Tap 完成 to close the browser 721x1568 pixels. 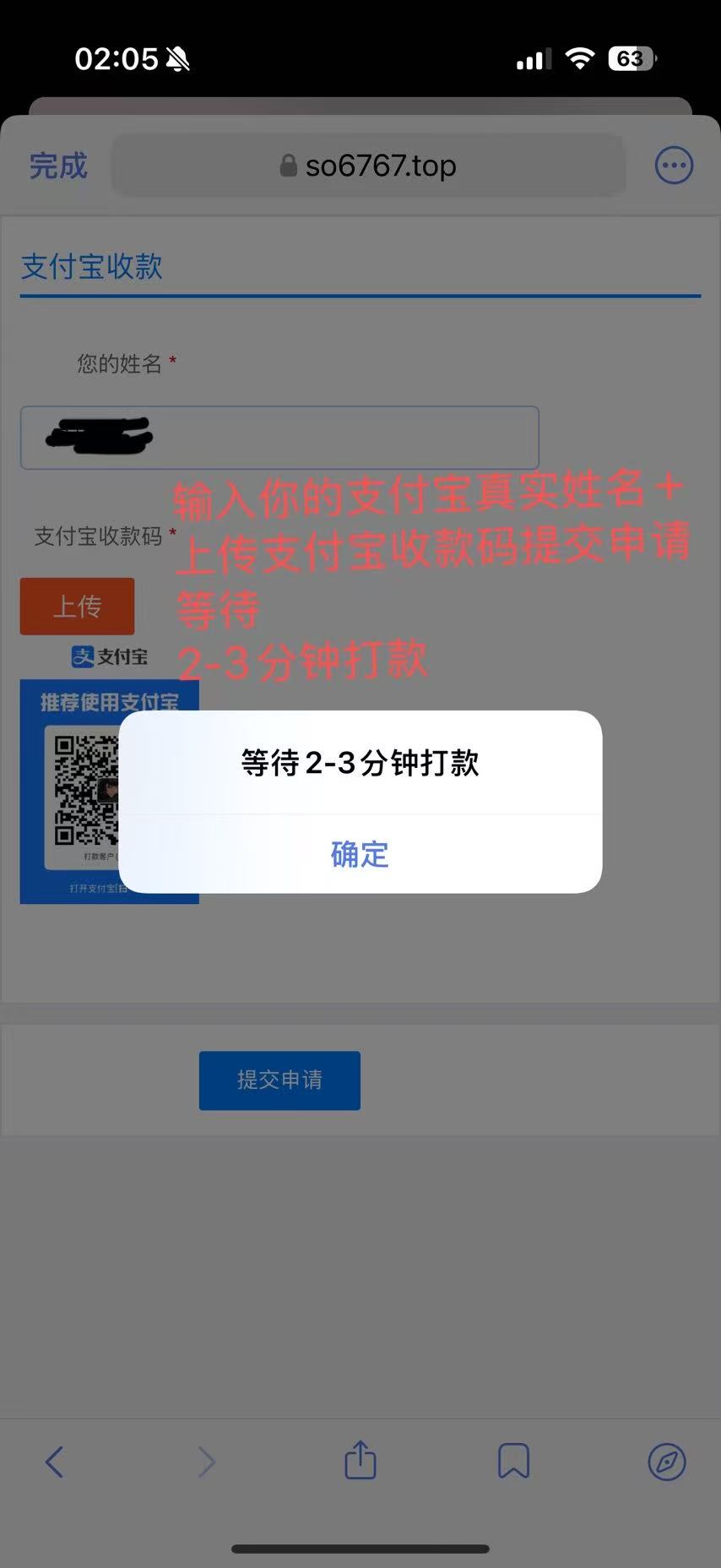(x=58, y=166)
